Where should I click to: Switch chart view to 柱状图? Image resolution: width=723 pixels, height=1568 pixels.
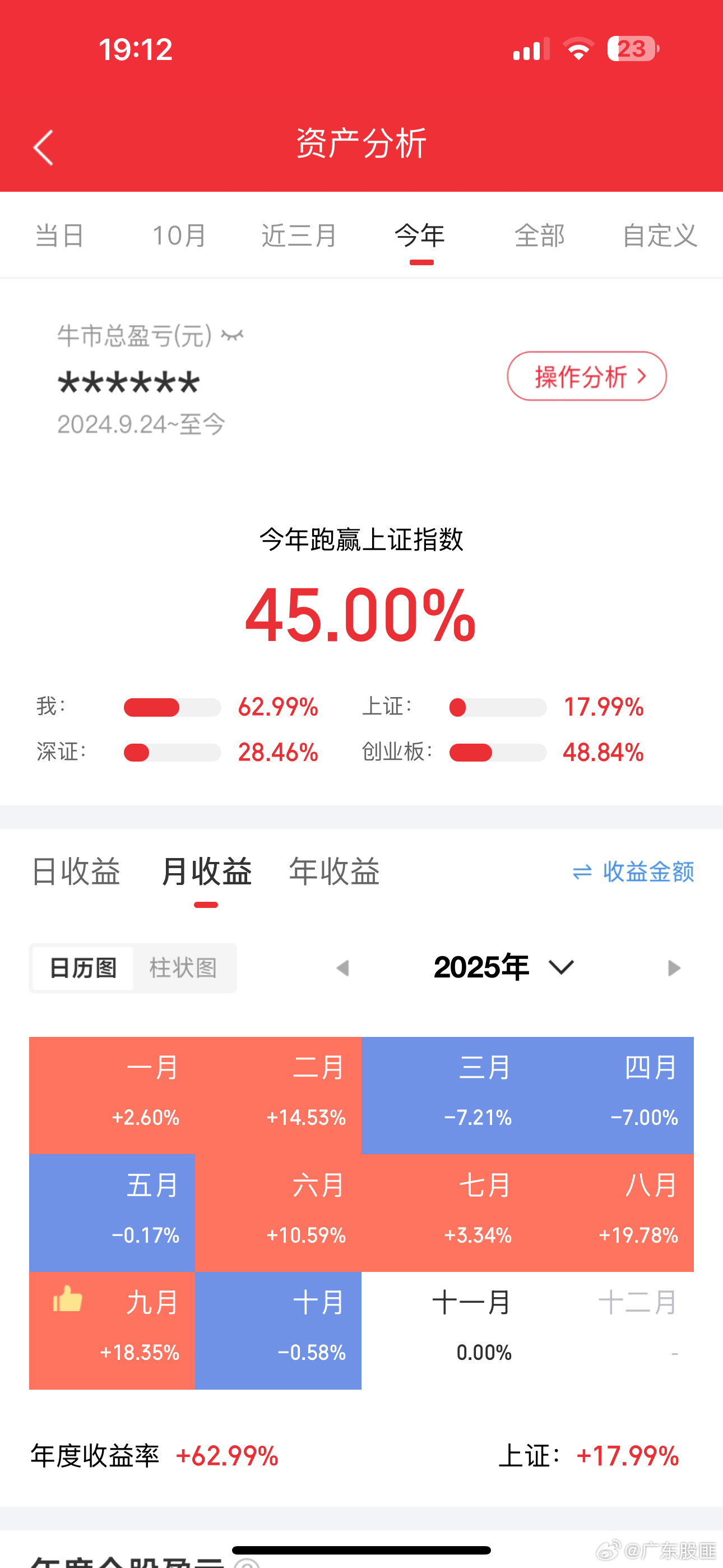pyautogui.click(x=184, y=968)
